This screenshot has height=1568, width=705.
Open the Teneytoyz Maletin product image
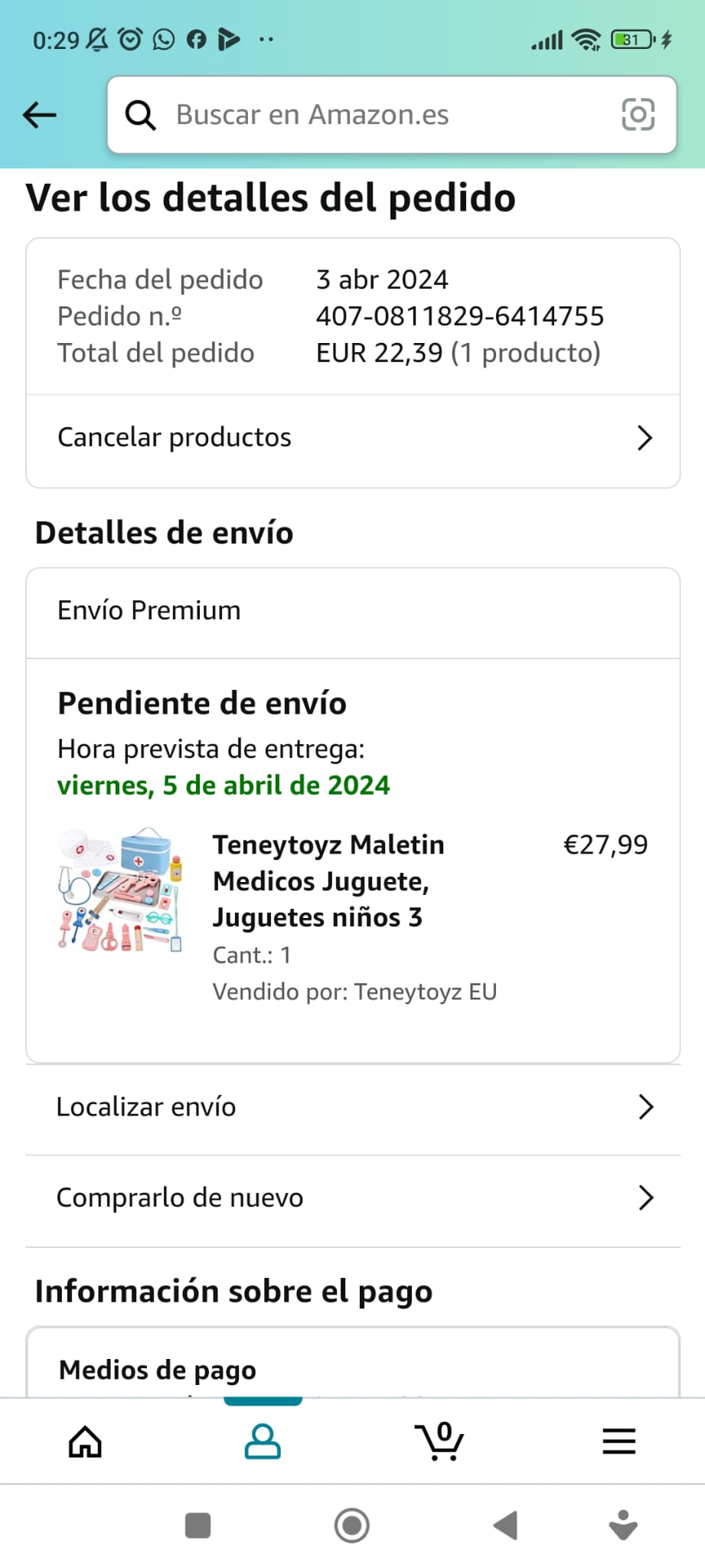coord(120,890)
